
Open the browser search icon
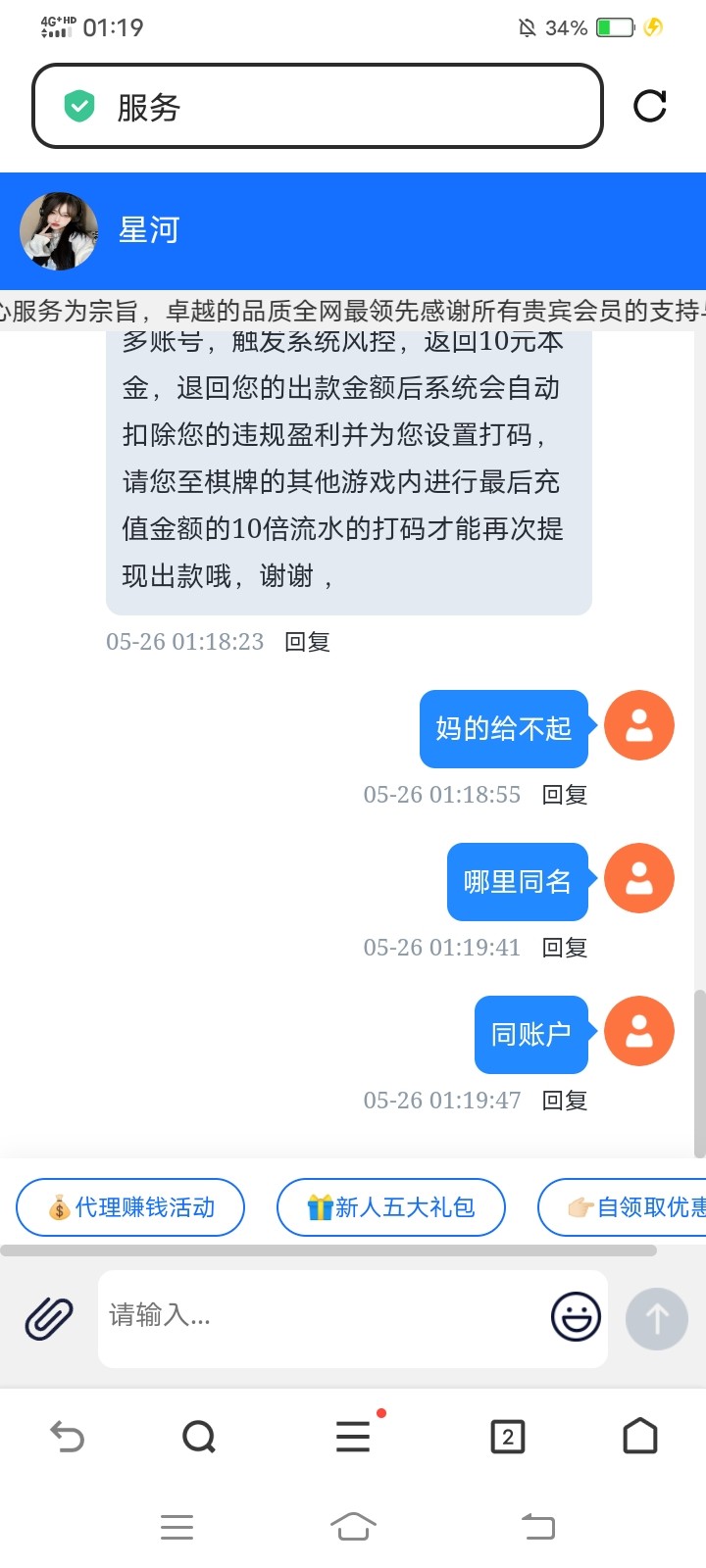[199, 1437]
